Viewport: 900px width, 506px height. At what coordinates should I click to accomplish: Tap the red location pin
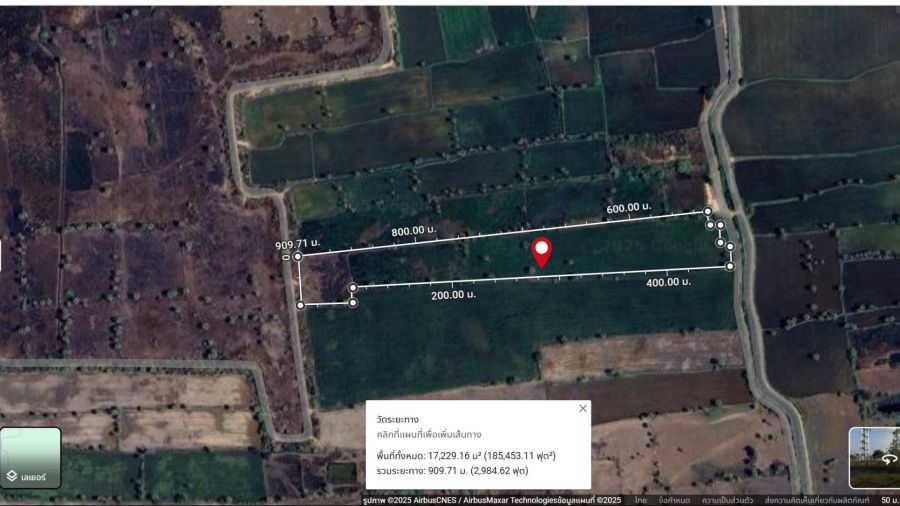click(x=541, y=251)
